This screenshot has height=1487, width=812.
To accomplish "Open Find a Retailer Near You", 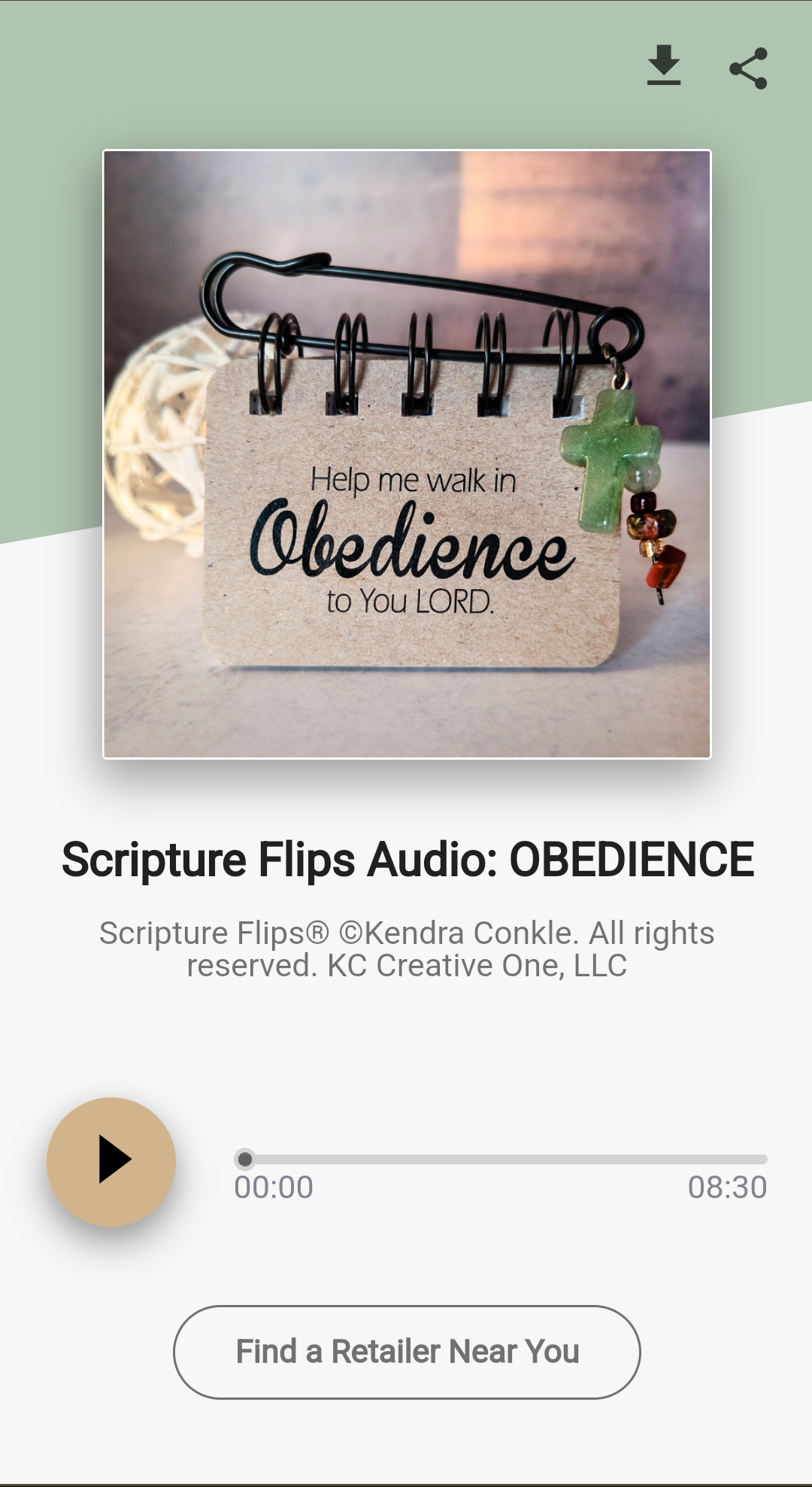I will (407, 1352).
